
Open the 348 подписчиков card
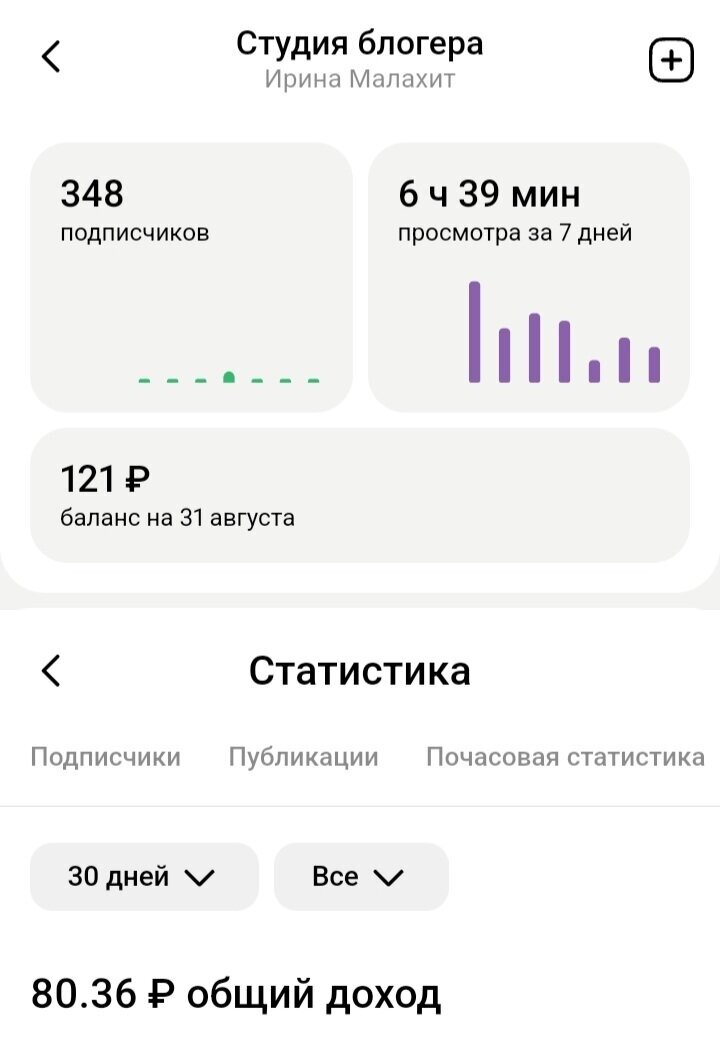pos(191,276)
